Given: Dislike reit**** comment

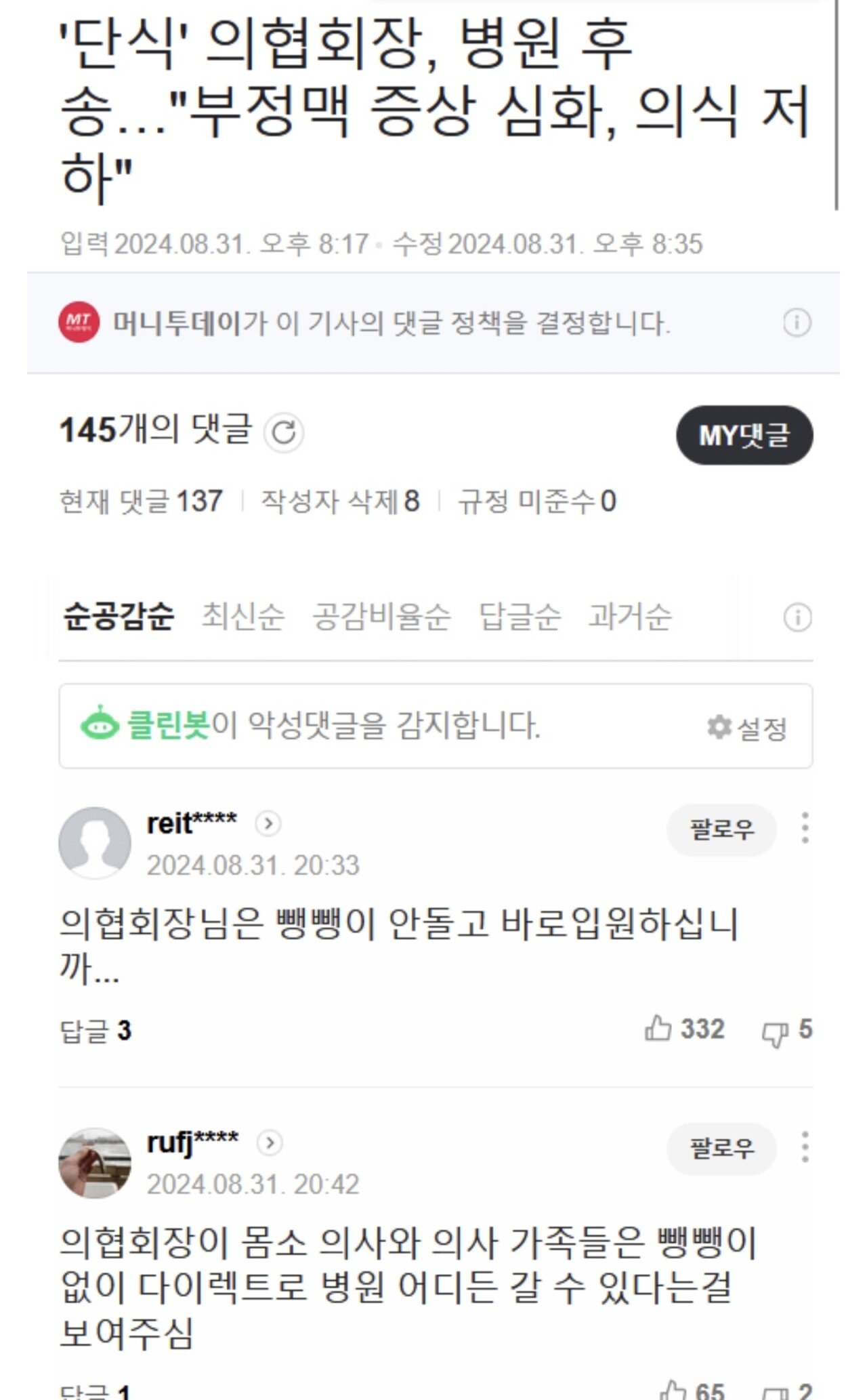Looking at the screenshot, I should tap(775, 1033).
